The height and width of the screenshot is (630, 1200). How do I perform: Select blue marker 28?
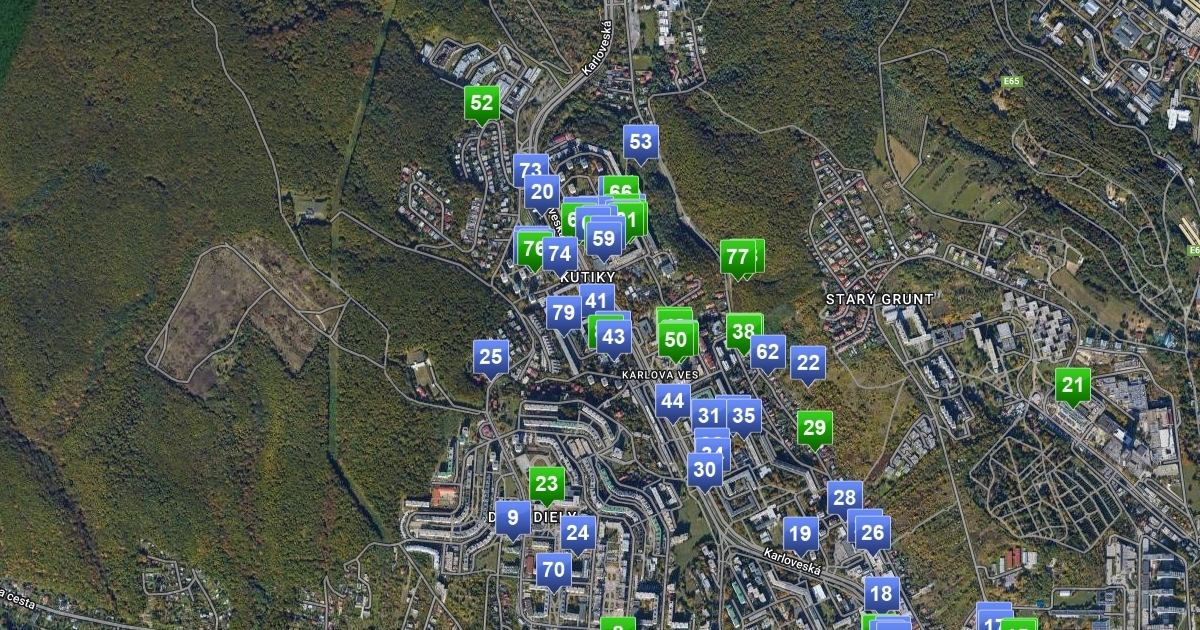coord(845,497)
